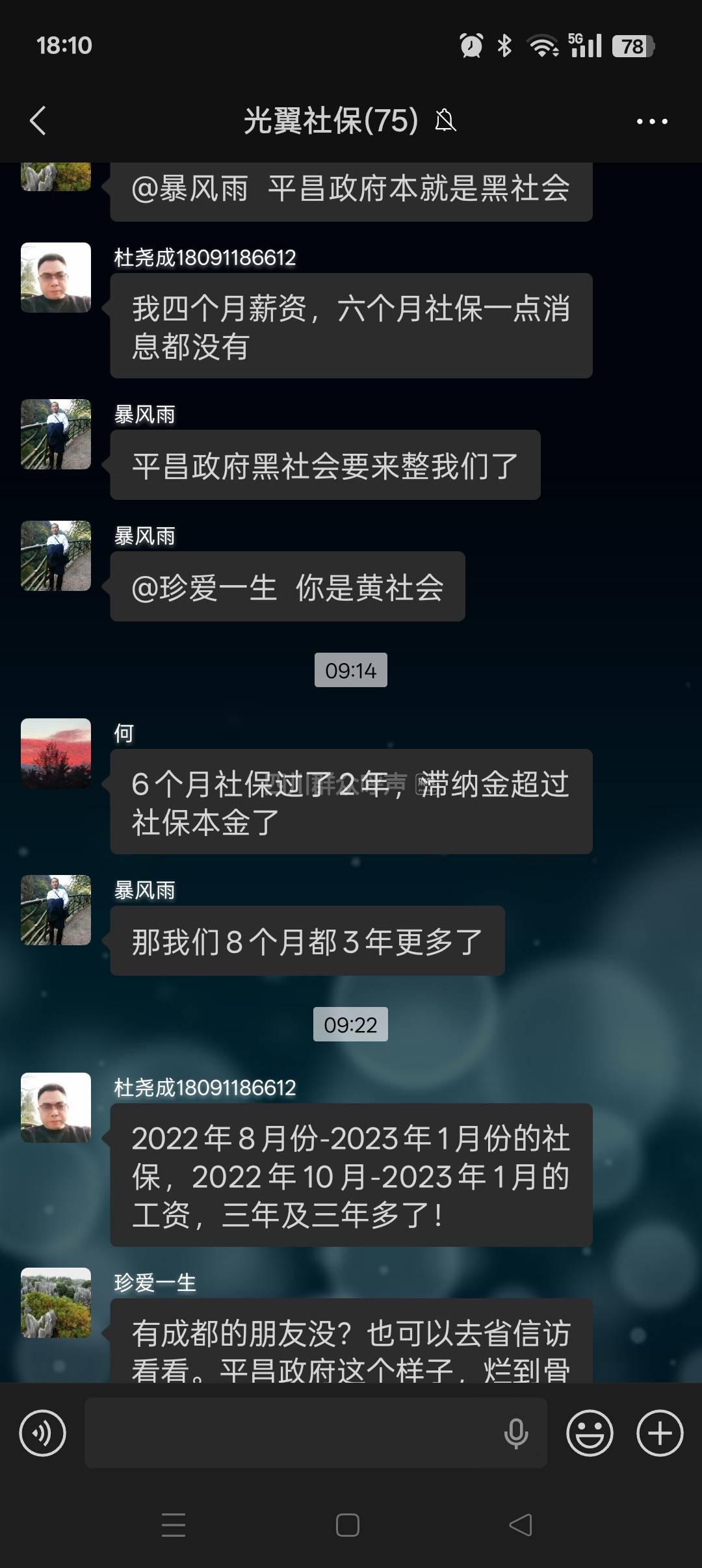
Task: Tap 暴风雨's avatar beside 你是黄社会 message
Action: click(x=56, y=556)
